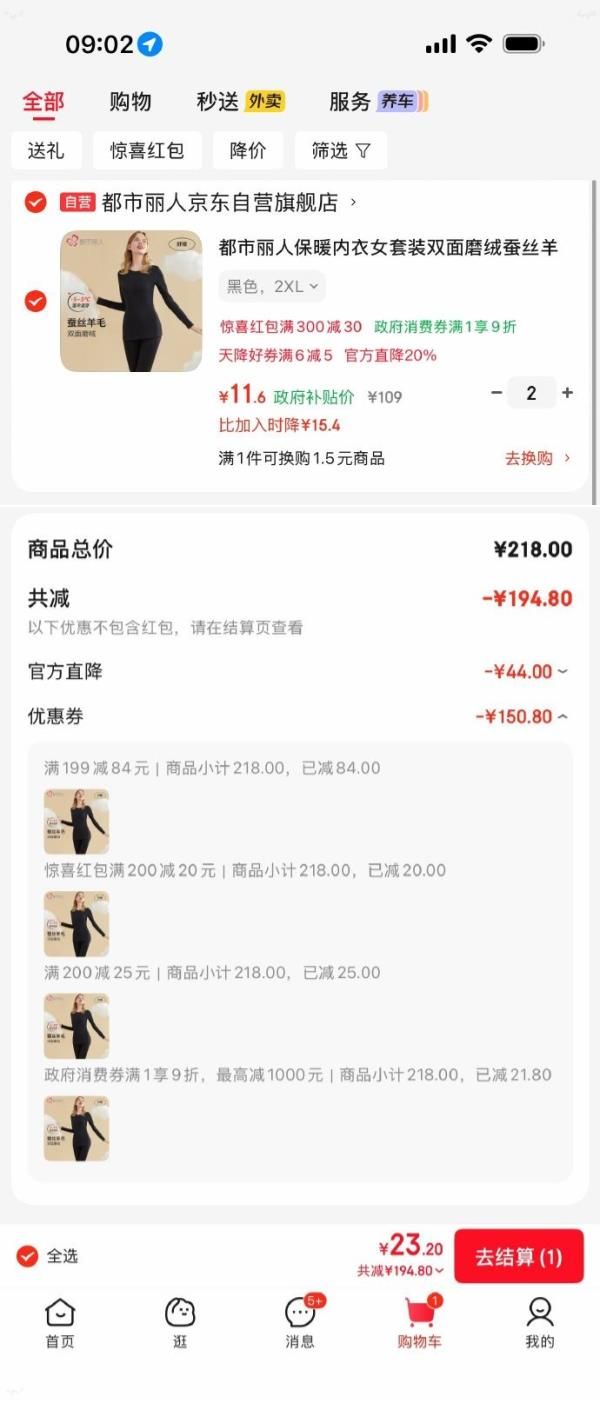The height and width of the screenshot is (1405, 600).
Task: Select the 送礼 filter chip
Action: (x=46, y=151)
